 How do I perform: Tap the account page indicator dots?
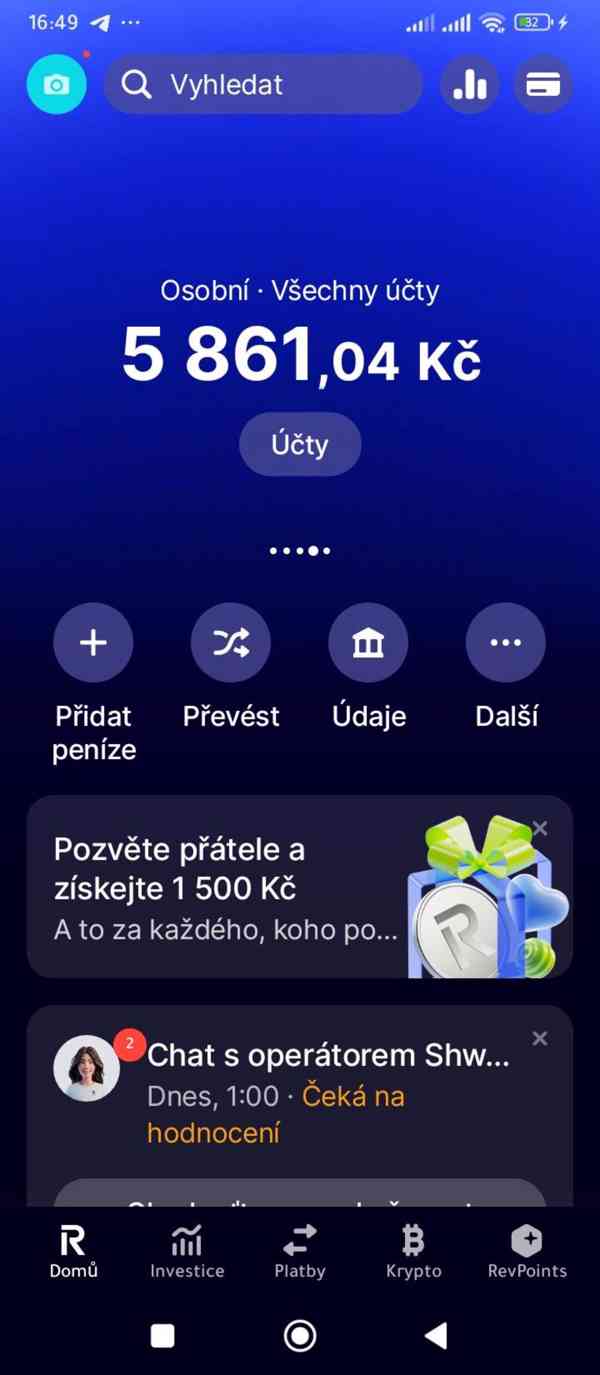[x=300, y=551]
